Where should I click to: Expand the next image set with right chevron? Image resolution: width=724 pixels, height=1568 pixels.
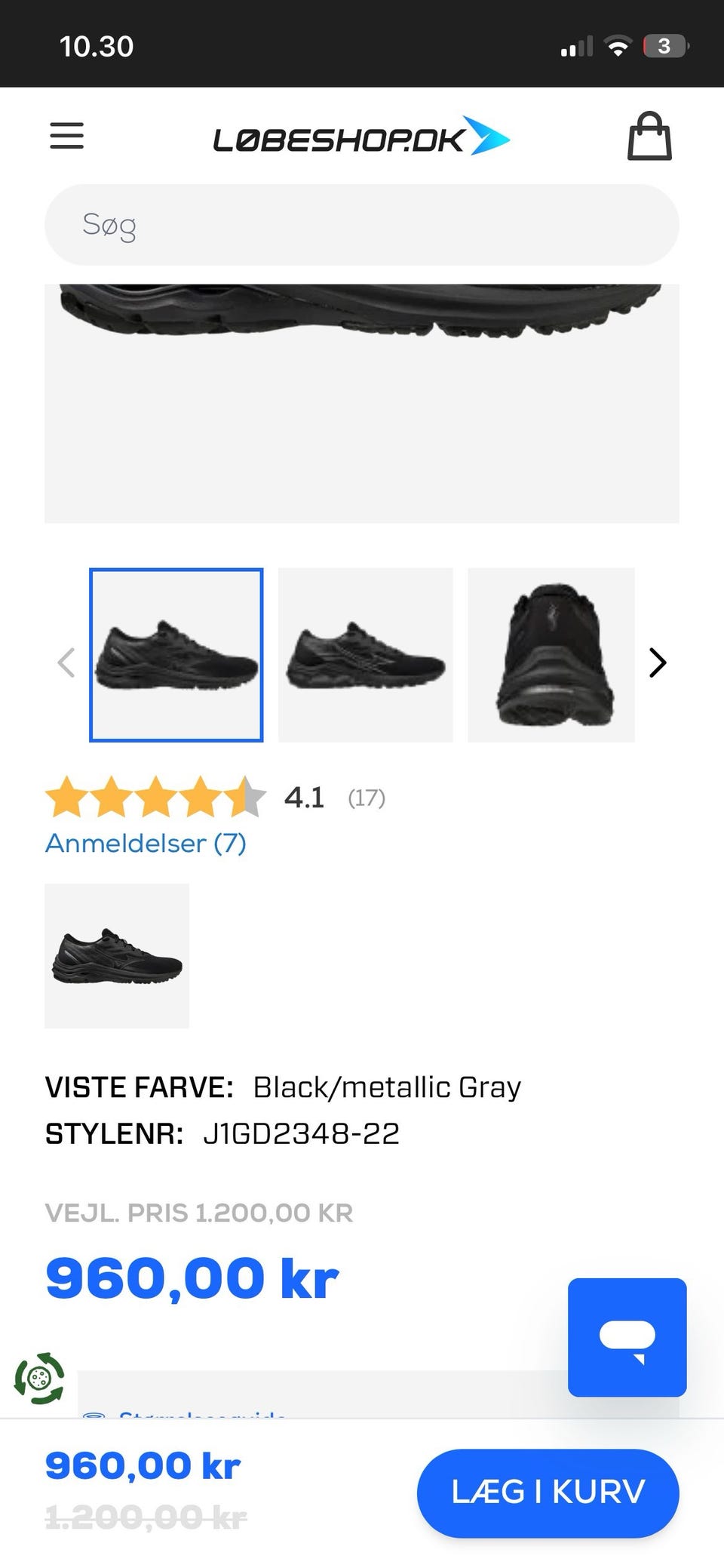pos(658,663)
